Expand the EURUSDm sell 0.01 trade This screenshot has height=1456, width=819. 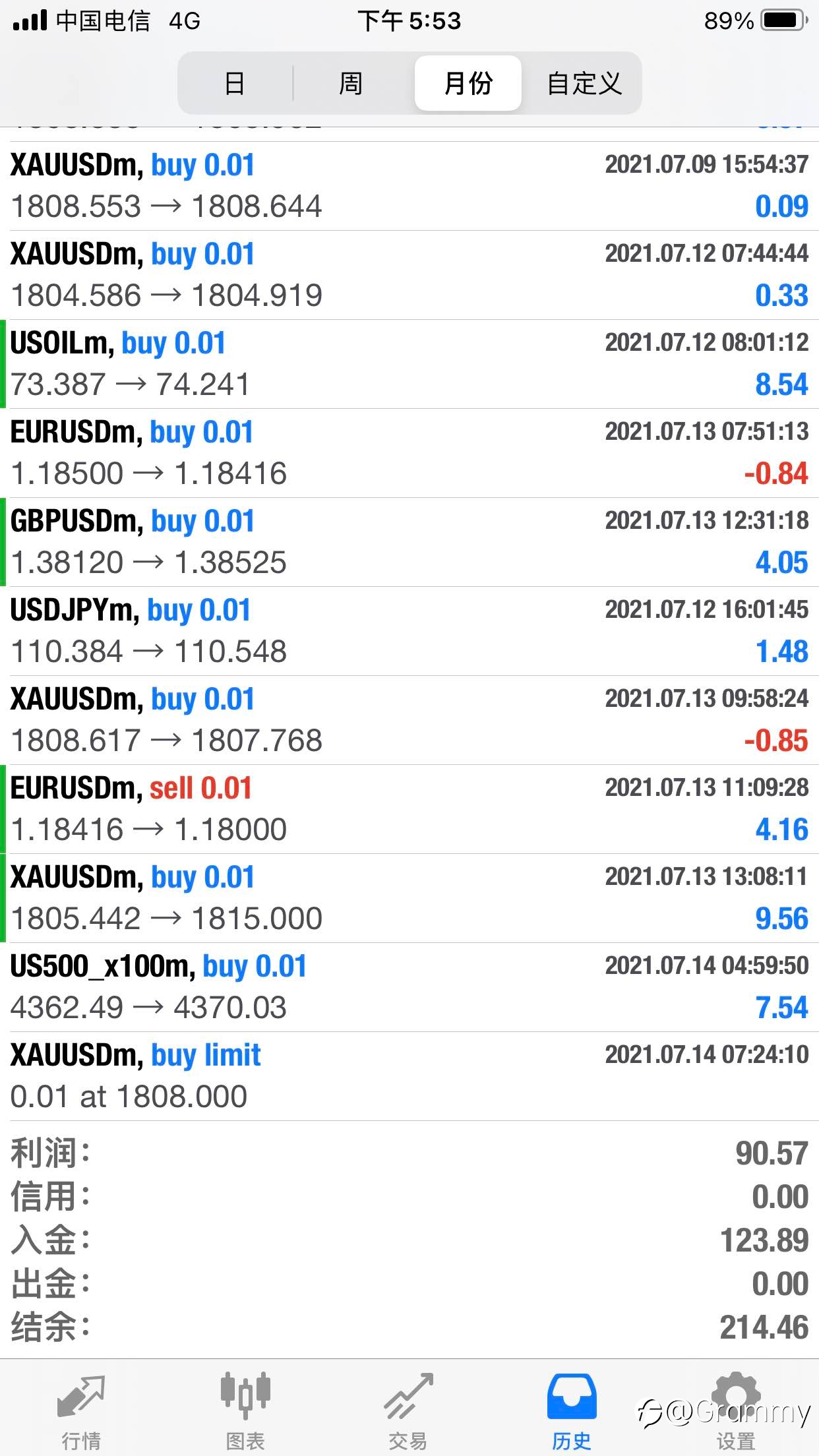[x=409, y=809]
